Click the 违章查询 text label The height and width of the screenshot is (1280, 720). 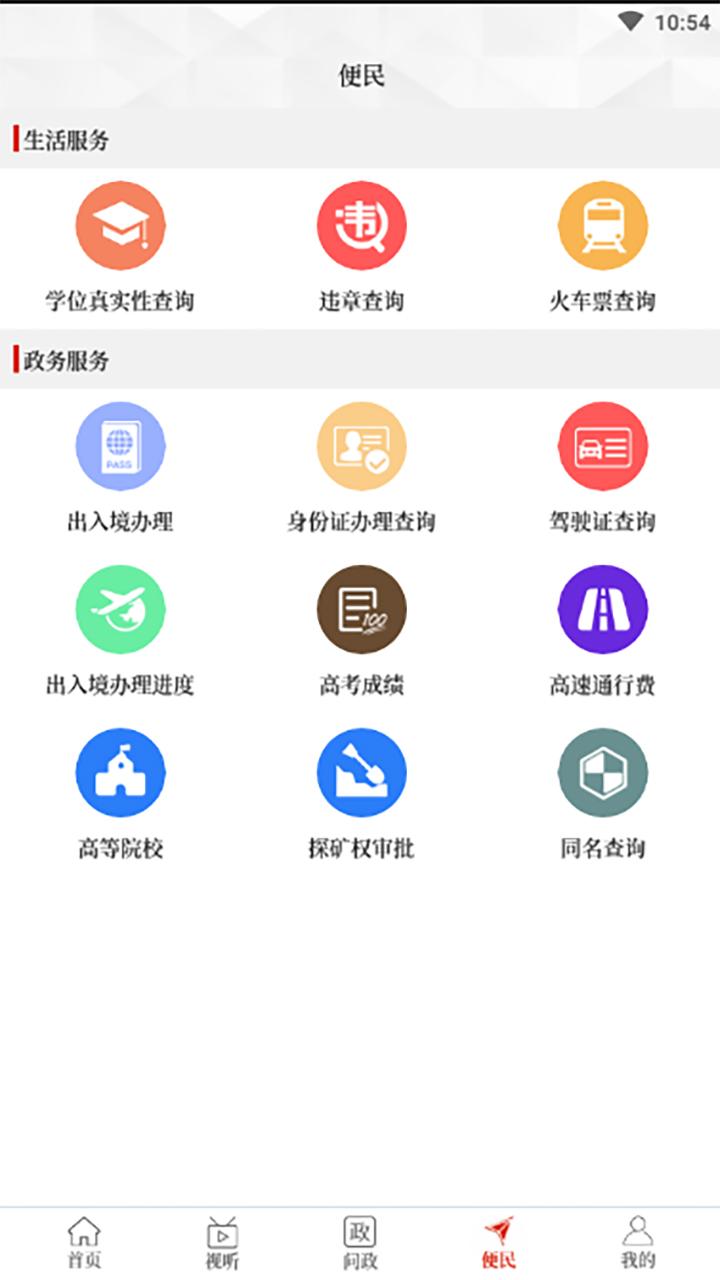click(362, 298)
